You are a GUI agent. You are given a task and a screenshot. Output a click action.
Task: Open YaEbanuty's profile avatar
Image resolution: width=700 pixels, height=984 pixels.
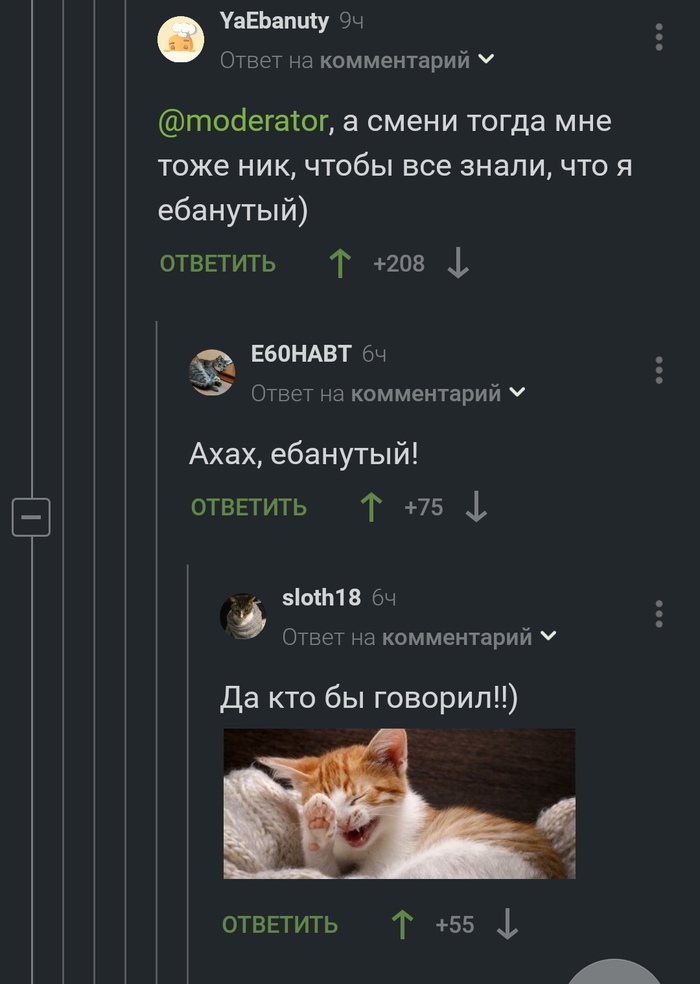[x=181, y=39]
